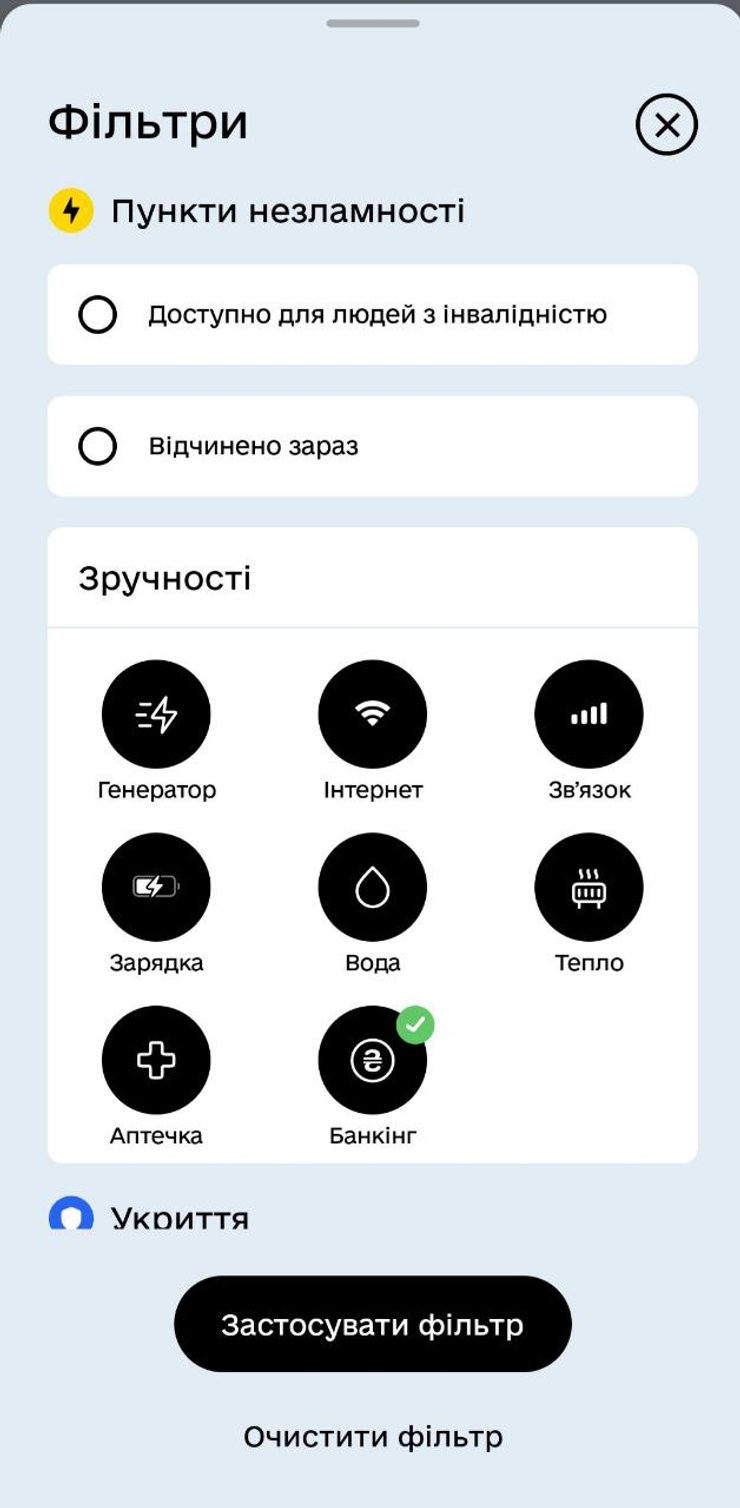Screen dimensions: 740x1508
Task: Select the Тепло amenity icon
Action: click(x=589, y=887)
